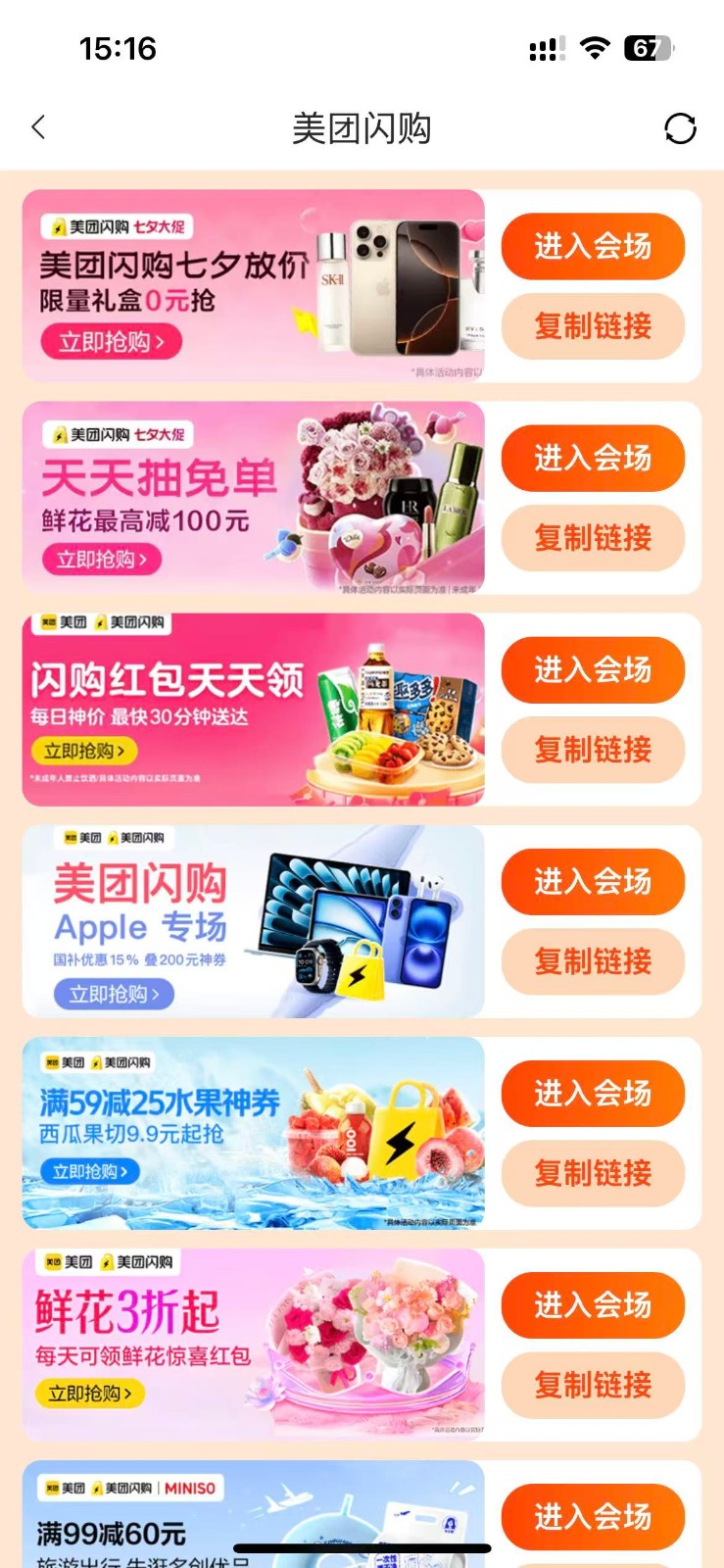This screenshot has height=1568, width=724.
Task: Copy link for 七夕放价 banner
Action: (x=593, y=326)
